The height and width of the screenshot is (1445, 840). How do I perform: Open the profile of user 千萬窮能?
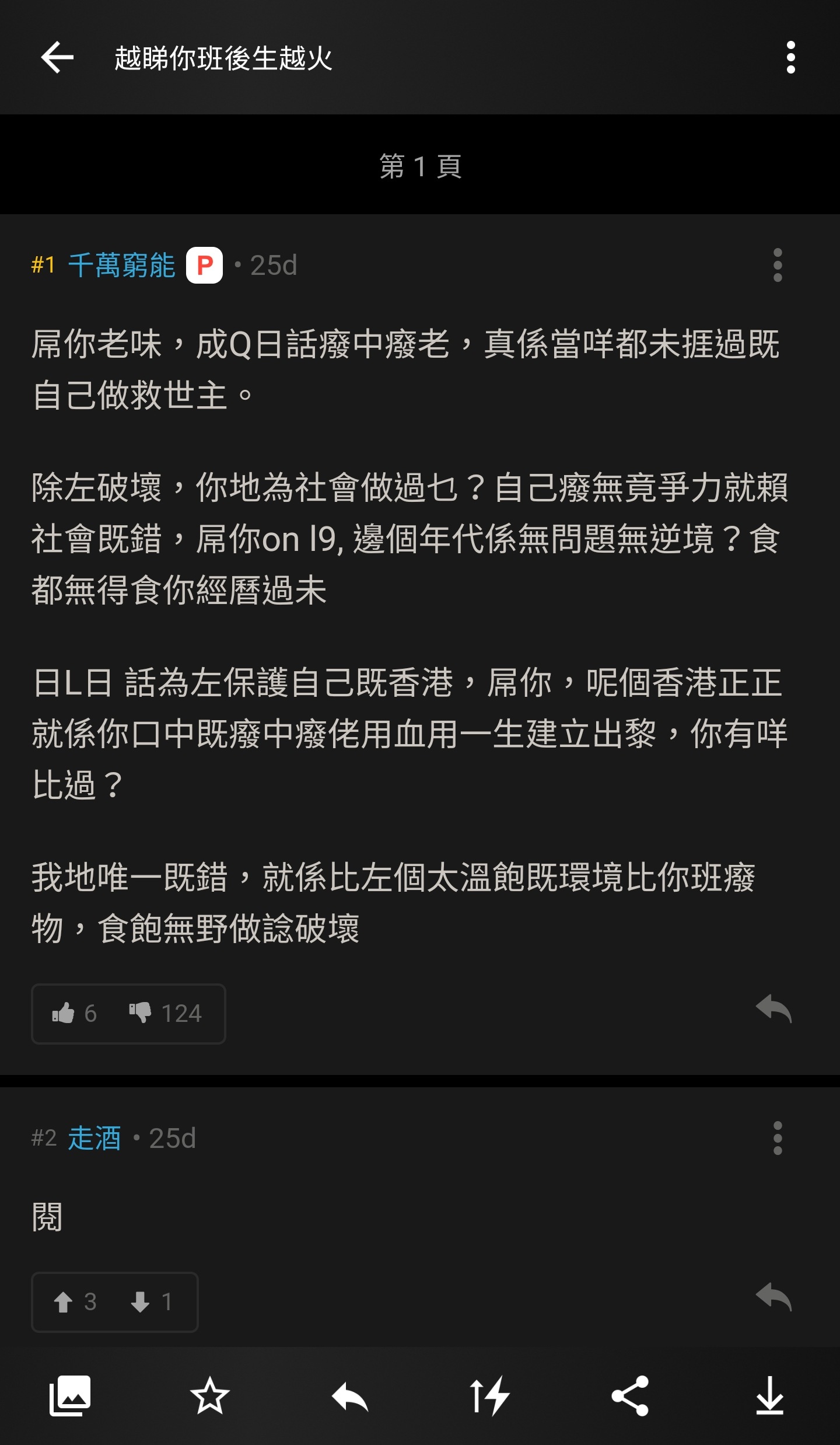point(121,266)
